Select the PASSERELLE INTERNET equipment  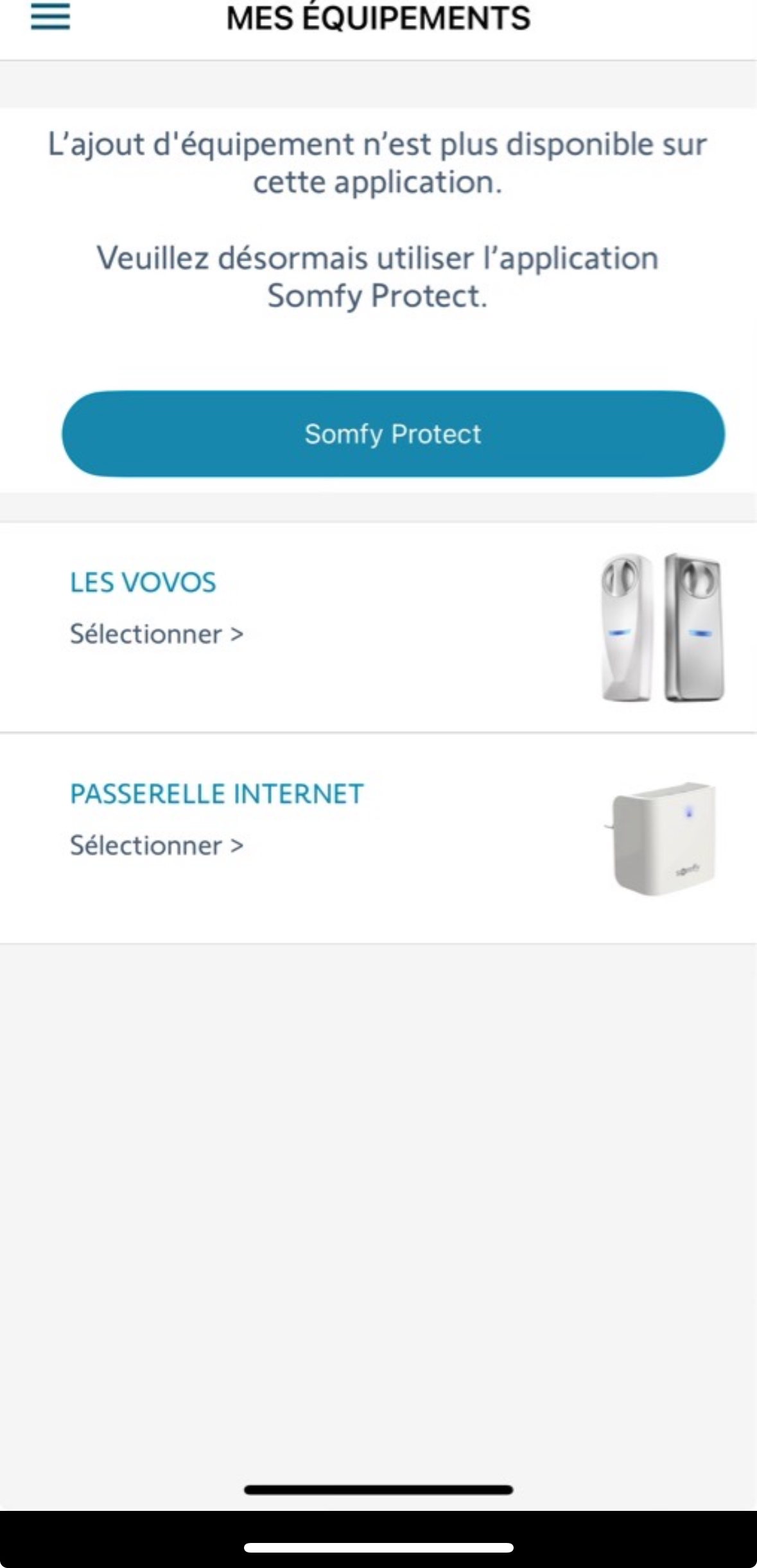point(157,845)
